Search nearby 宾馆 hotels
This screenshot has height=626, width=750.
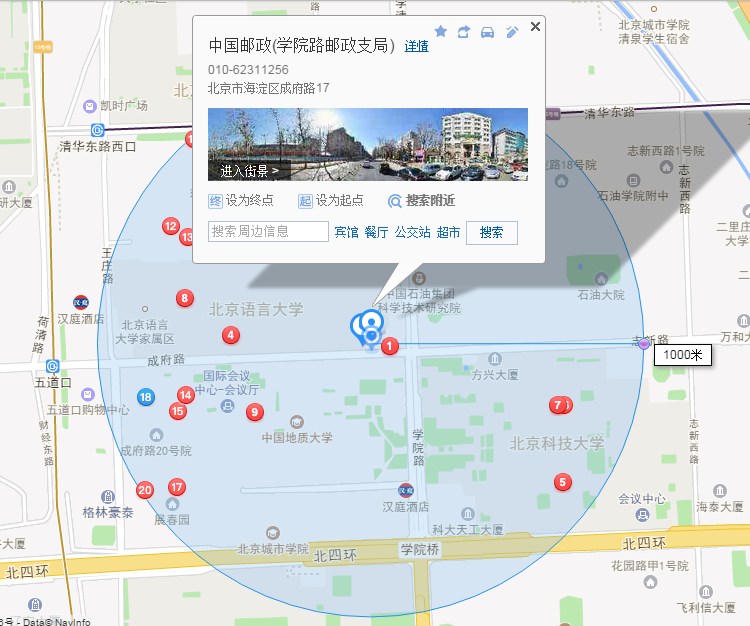tap(346, 232)
